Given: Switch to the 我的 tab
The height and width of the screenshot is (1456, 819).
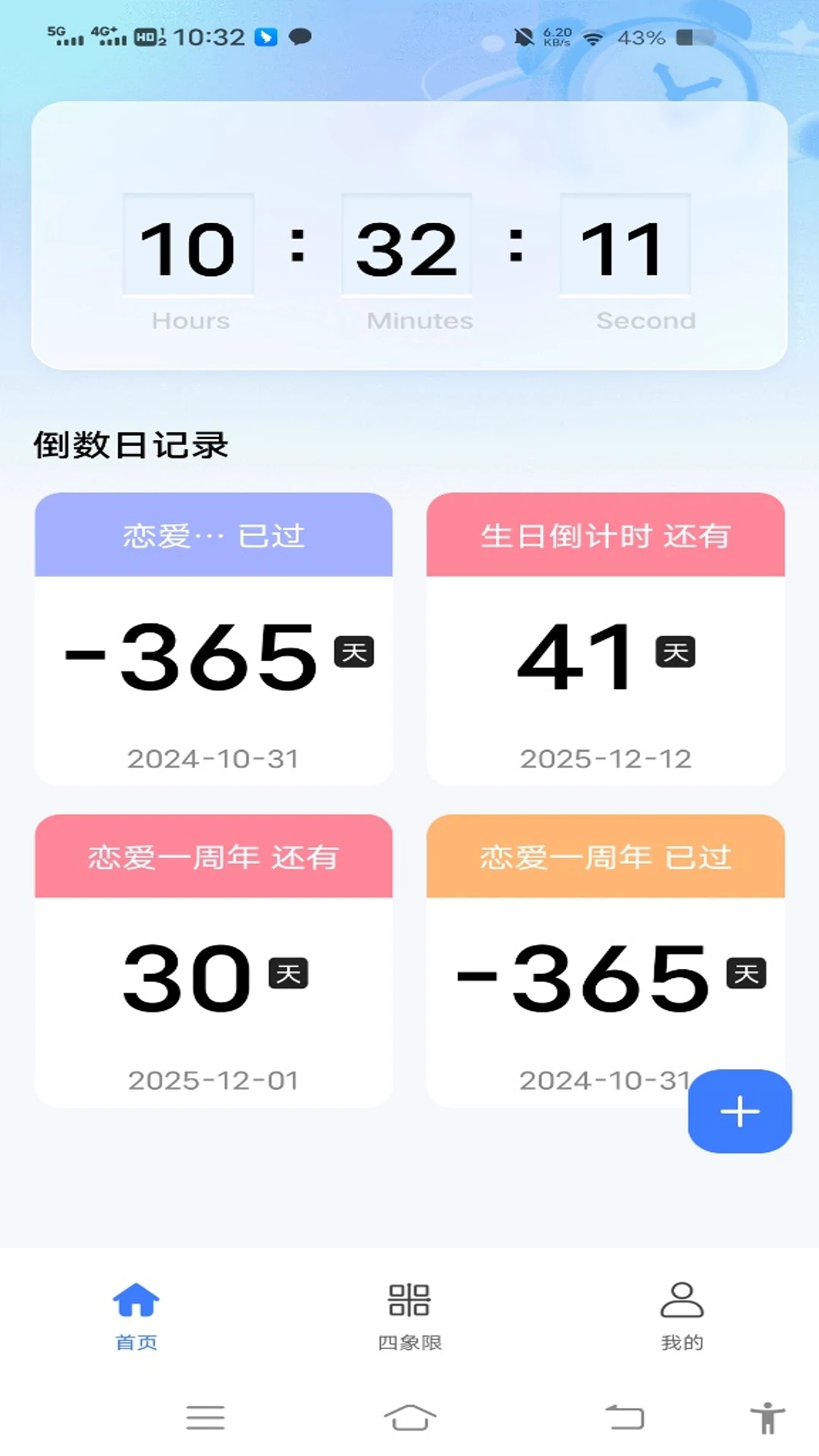Looking at the screenshot, I should pyautogui.click(x=682, y=1316).
